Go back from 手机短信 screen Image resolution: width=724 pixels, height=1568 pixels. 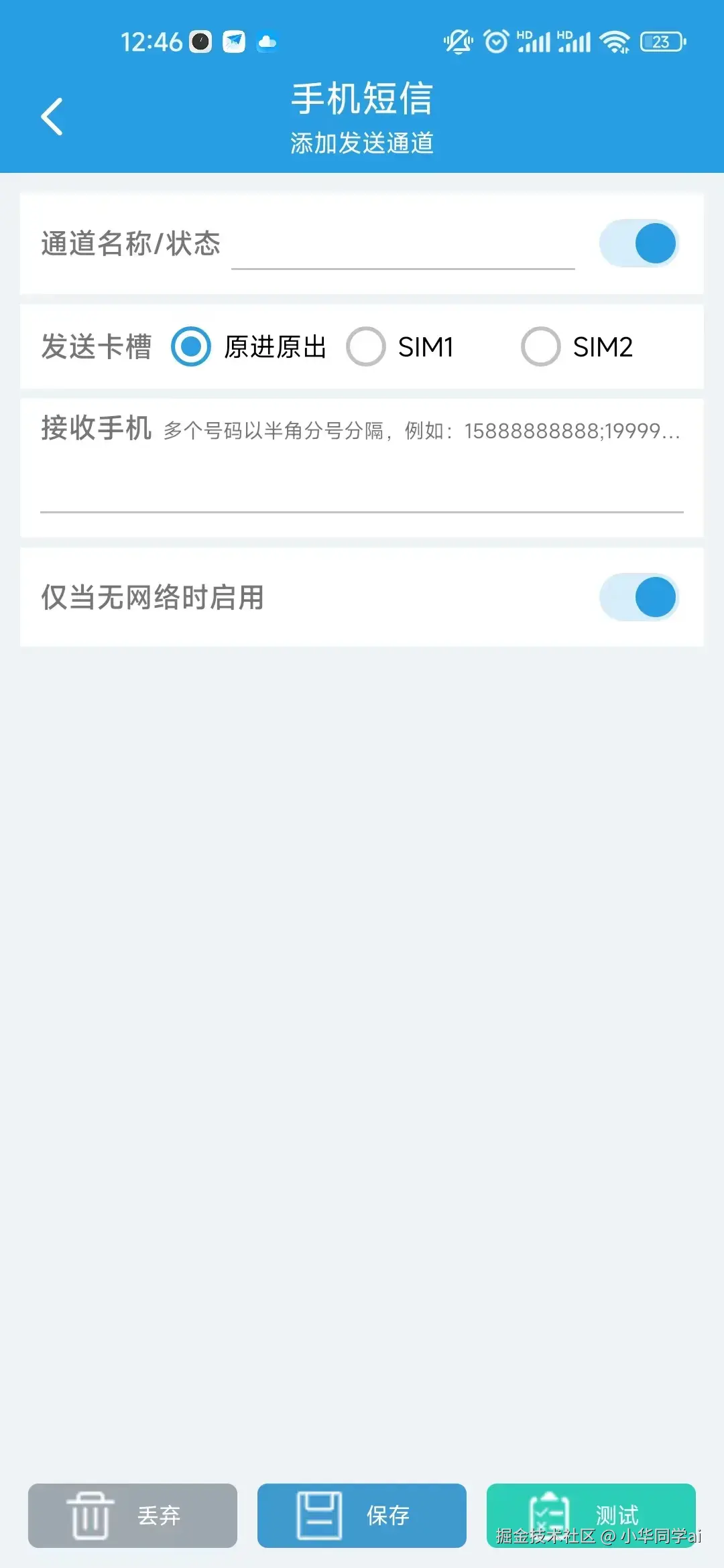pyautogui.click(x=52, y=117)
